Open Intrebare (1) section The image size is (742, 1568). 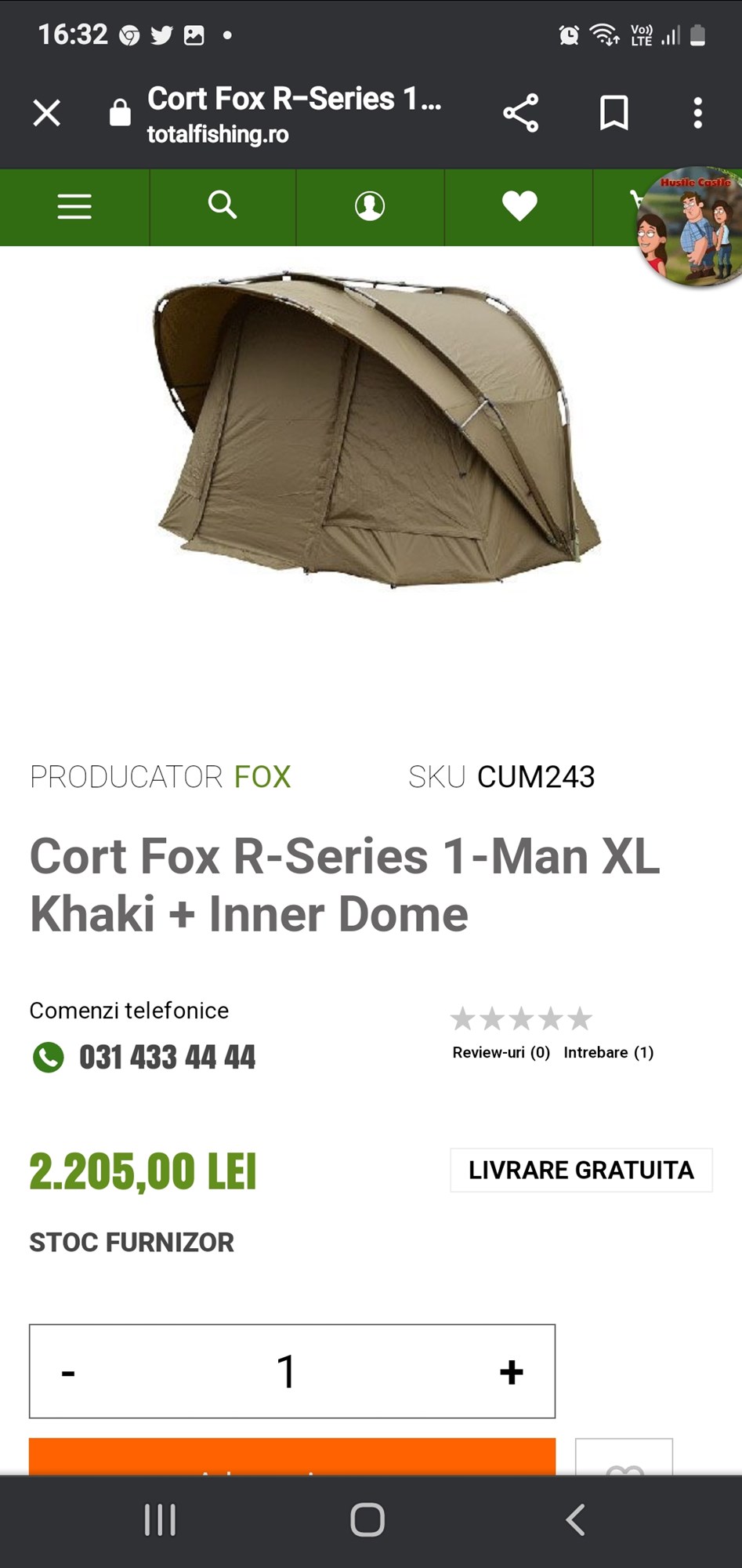[608, 1052]
